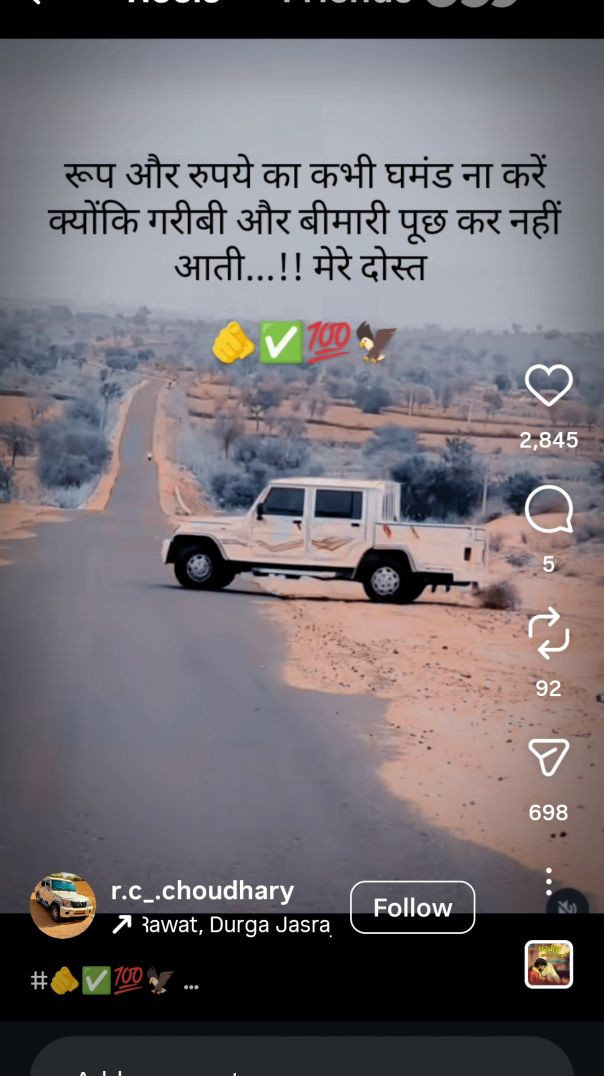Open the comments on this reel

(548, 511)
